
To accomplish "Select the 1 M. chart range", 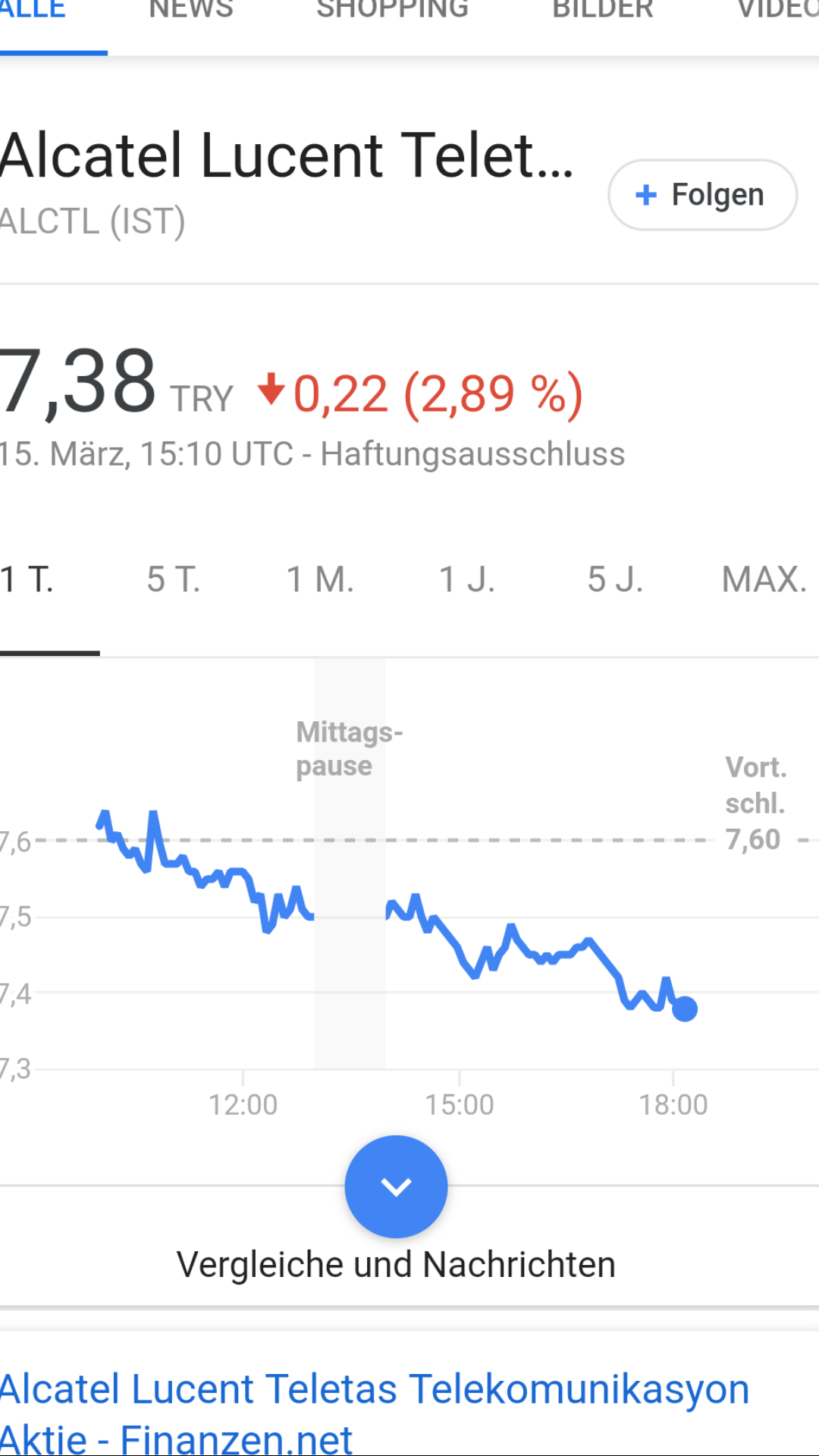I will pos(320,580).
